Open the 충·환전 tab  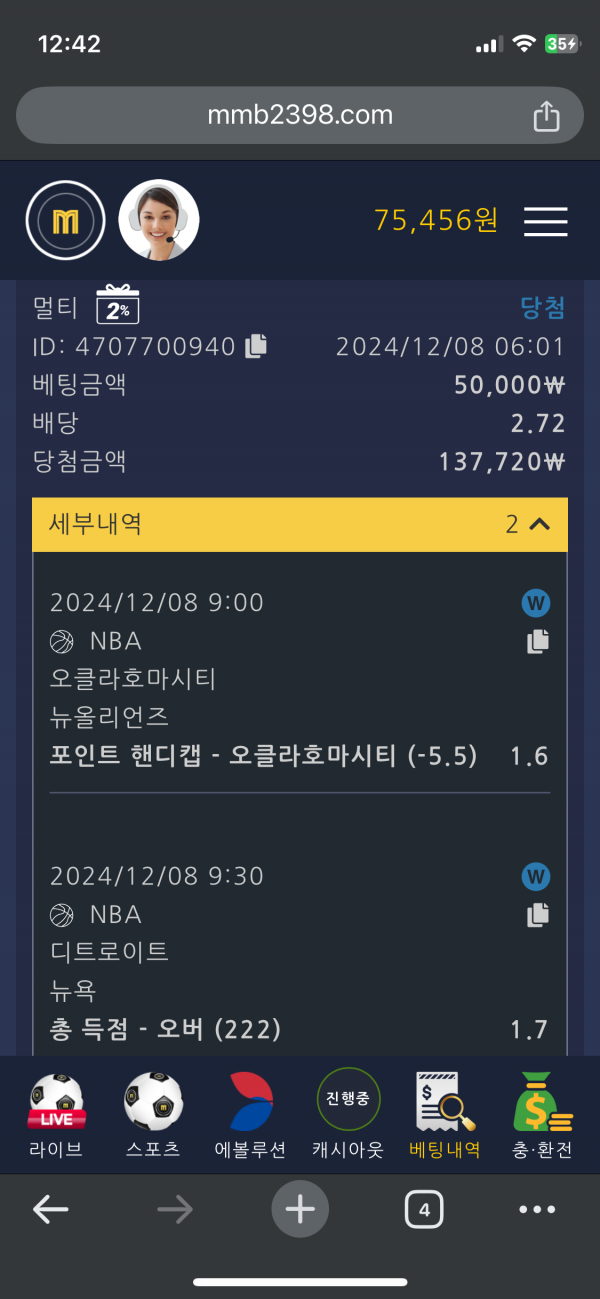click(542, 1116)
